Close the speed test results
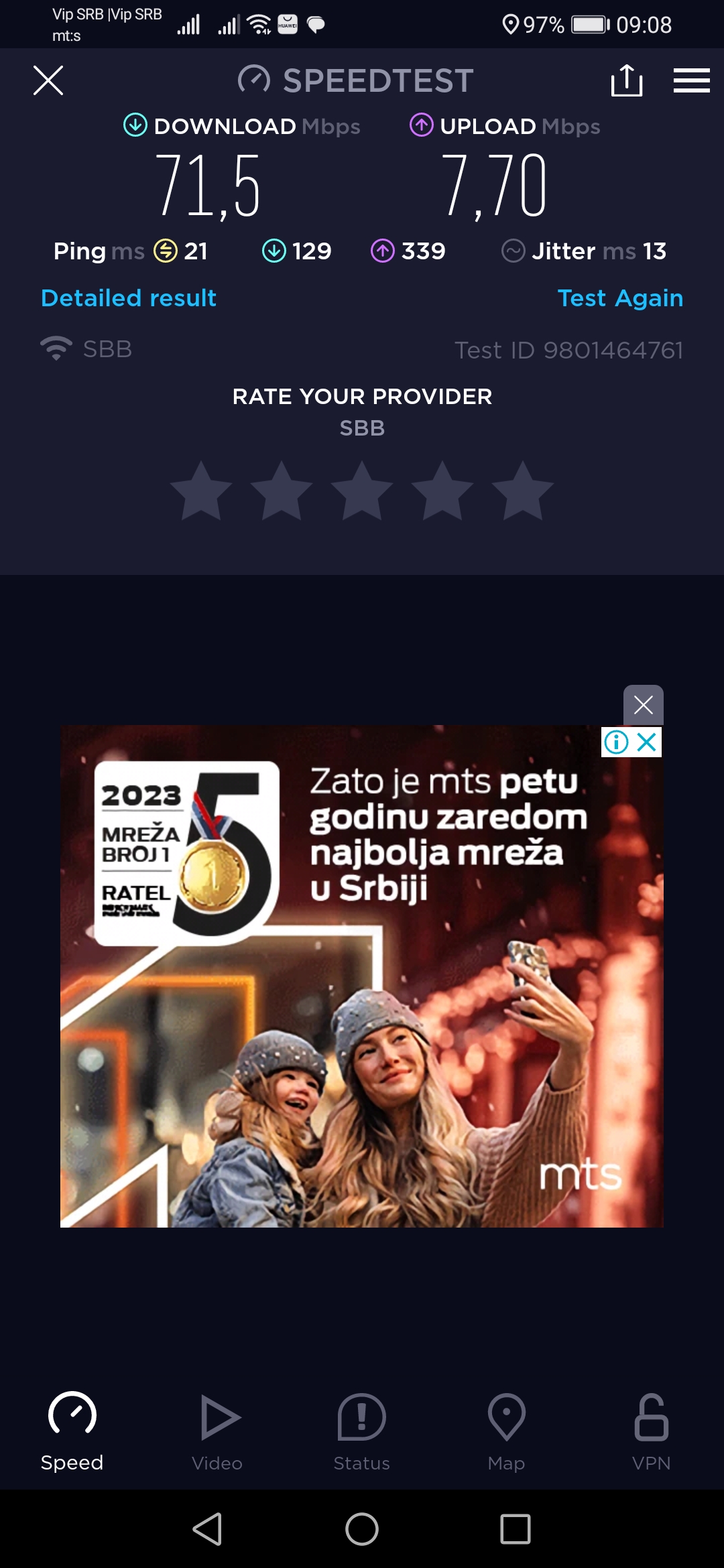 48,81
